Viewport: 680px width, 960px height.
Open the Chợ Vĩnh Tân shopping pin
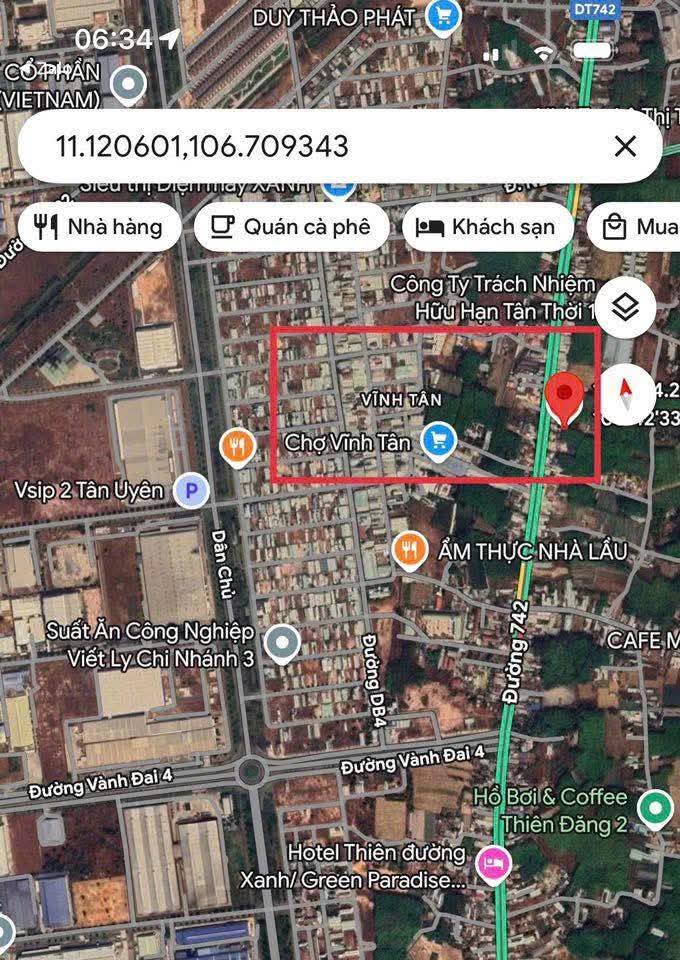click(x=438, y=439)
